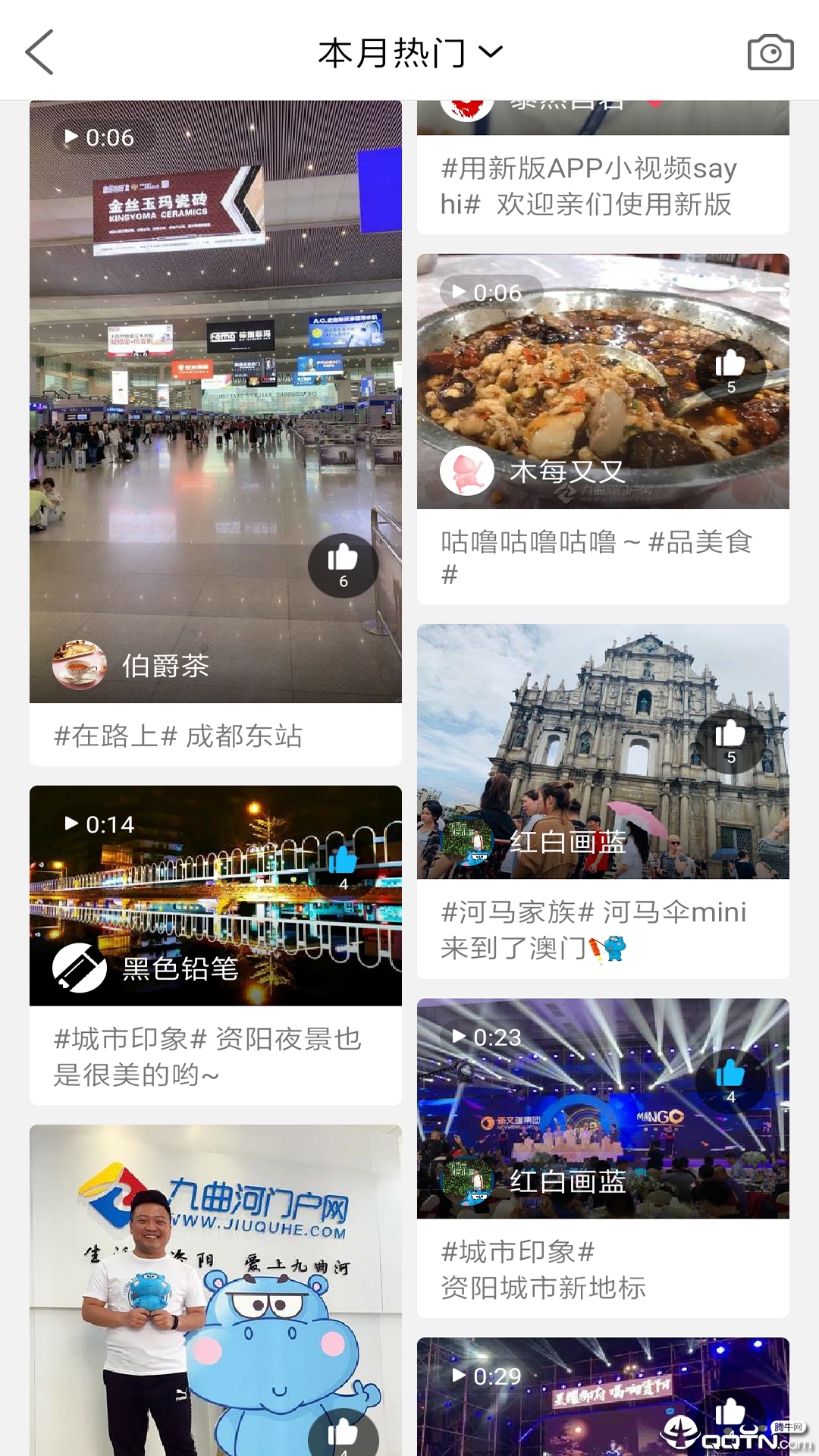Like the 成都东站 video post
The image size is (819, 1456).
click(343, 564)
